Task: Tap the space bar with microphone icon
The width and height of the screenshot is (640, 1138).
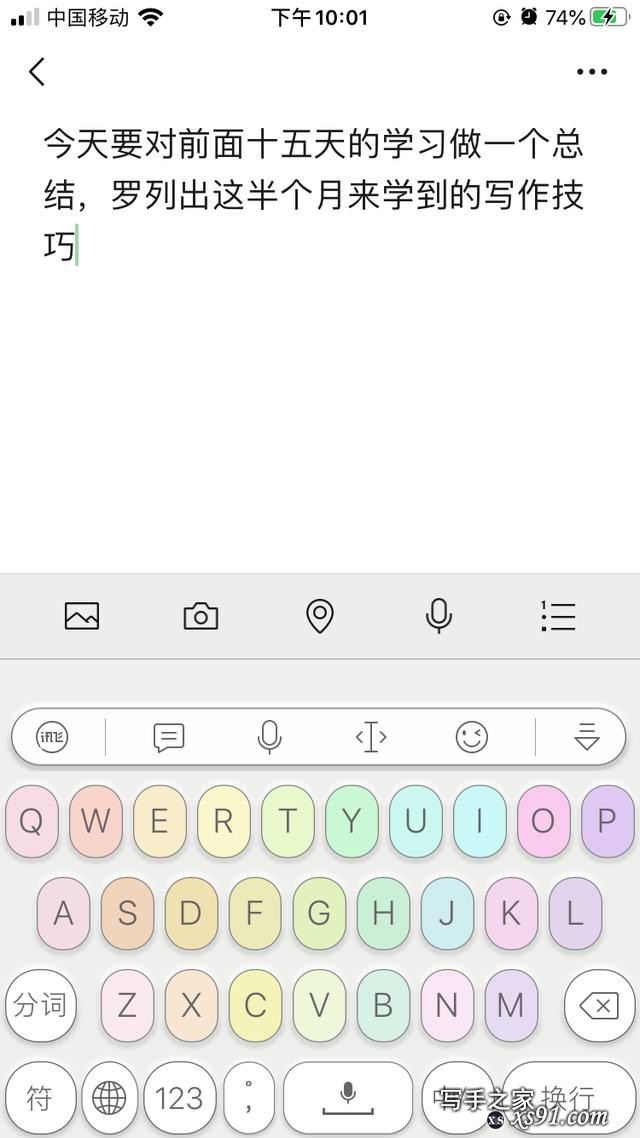Action: coord(347,1098)
